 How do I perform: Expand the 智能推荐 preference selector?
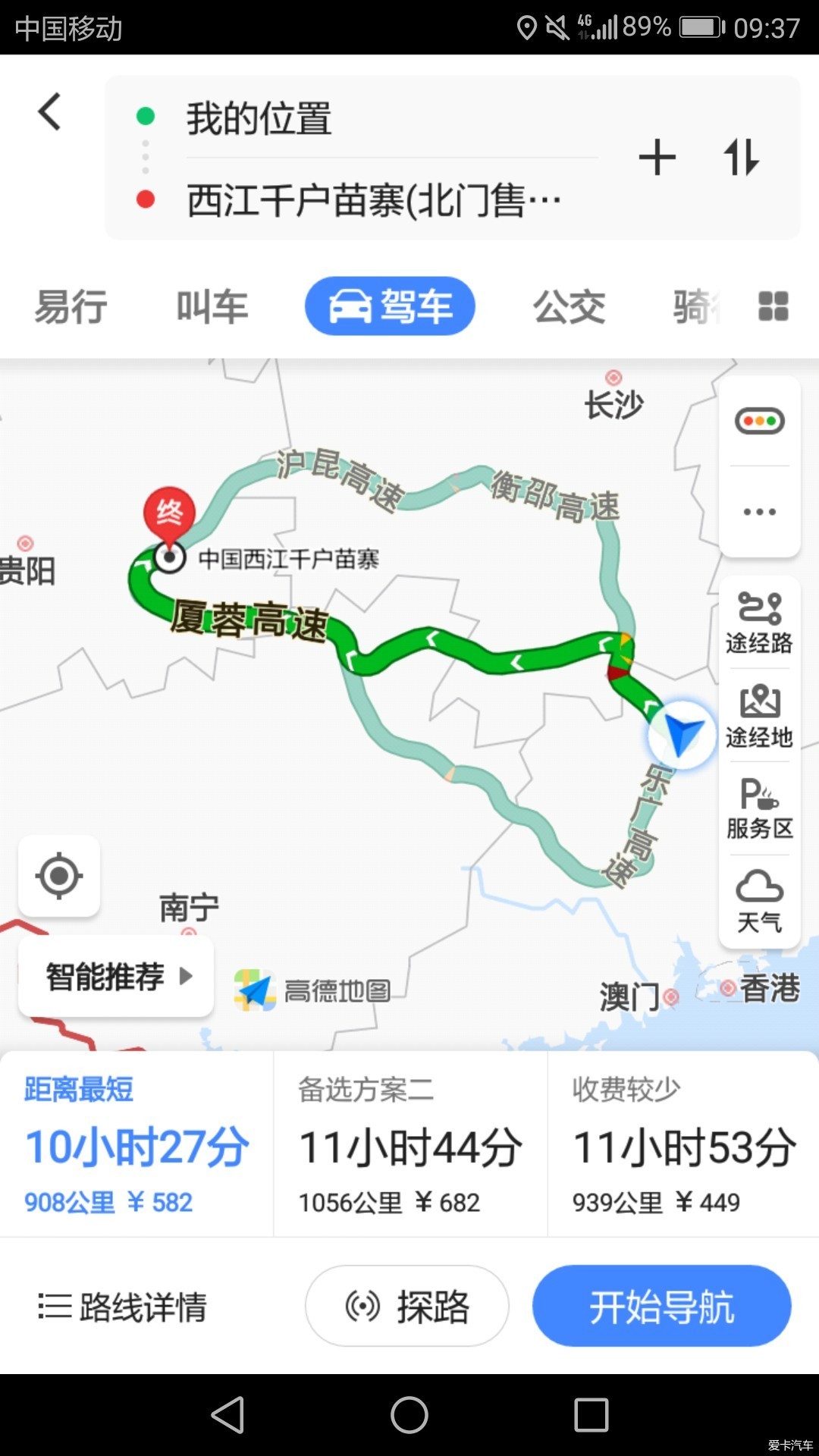click(x=116, y=976)
